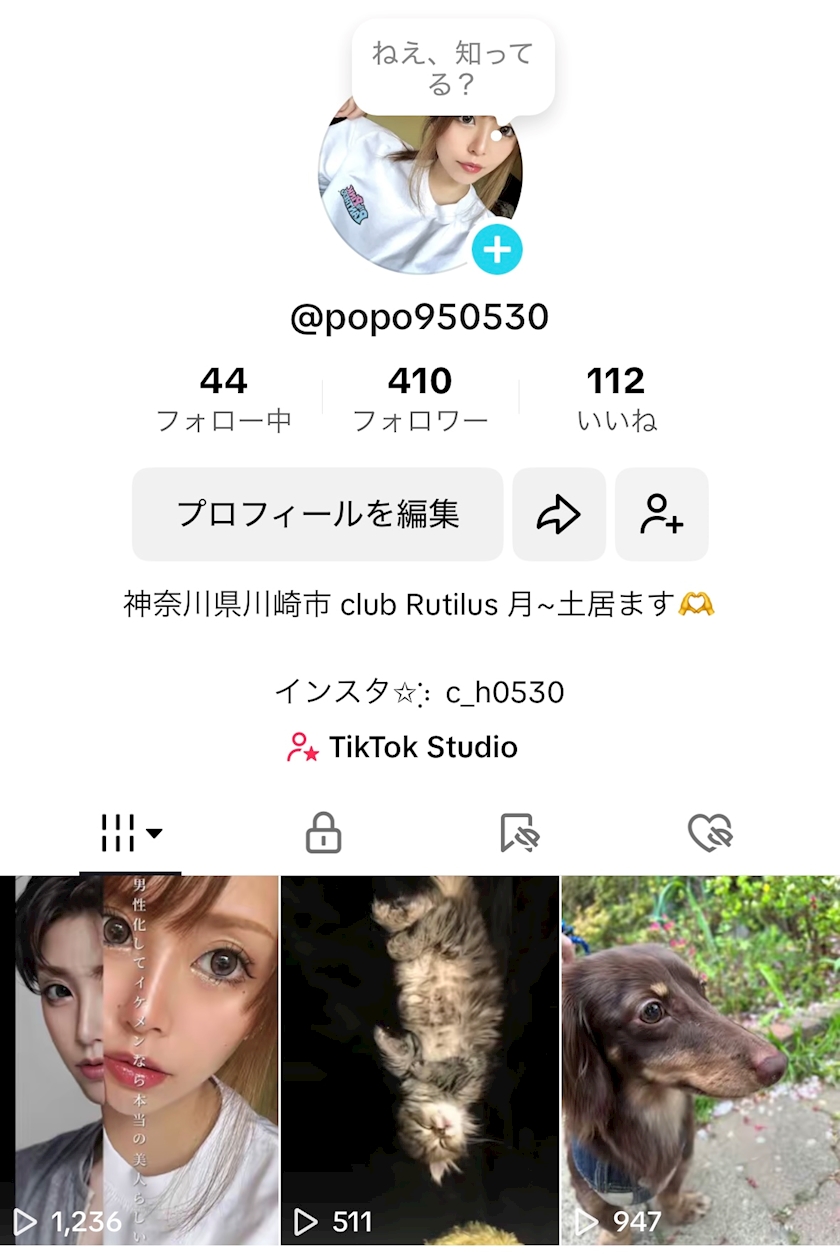This screenshot has height=1254, width=840.
Task: Open TikTok Studio
Action: click(x=402, y=747)
